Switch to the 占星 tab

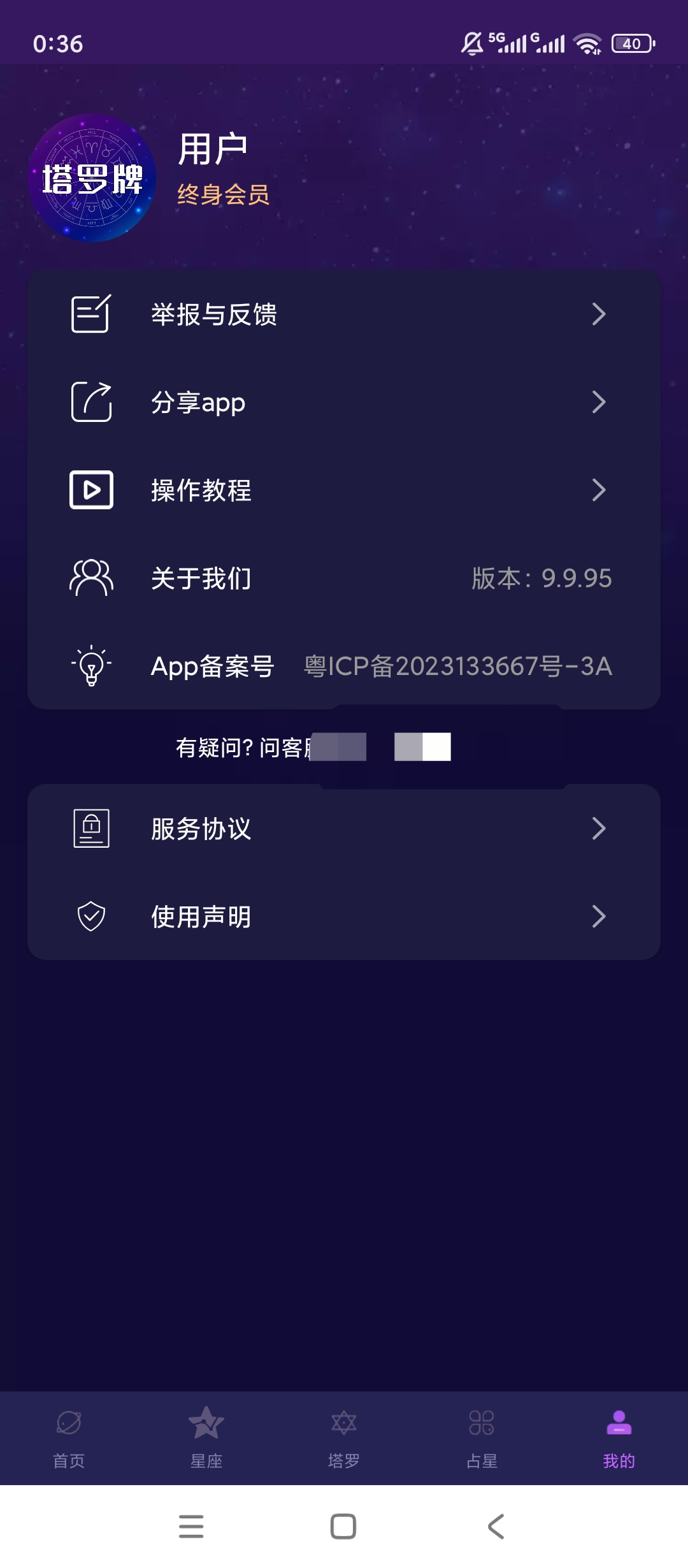pos(482,1438)
